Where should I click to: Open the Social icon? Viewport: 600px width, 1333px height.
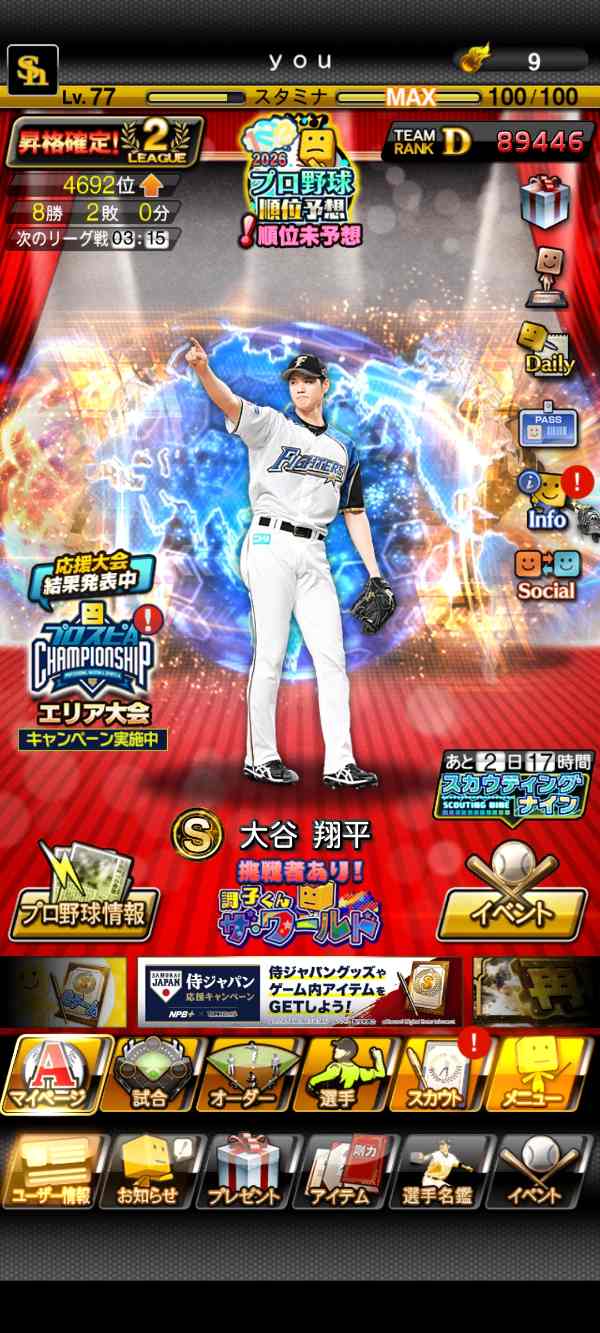click(x=546, y=575)
